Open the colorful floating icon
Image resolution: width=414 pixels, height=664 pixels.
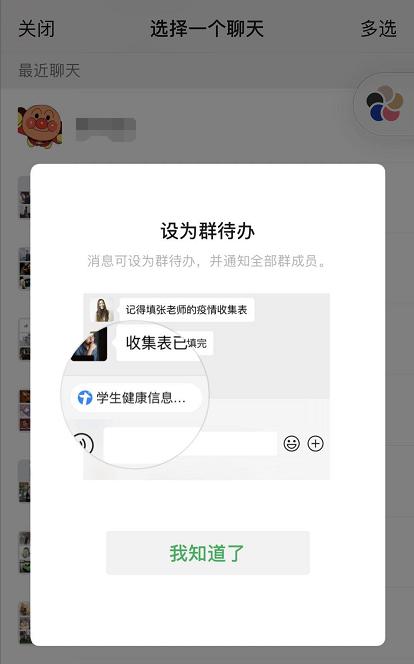point(385,104)
